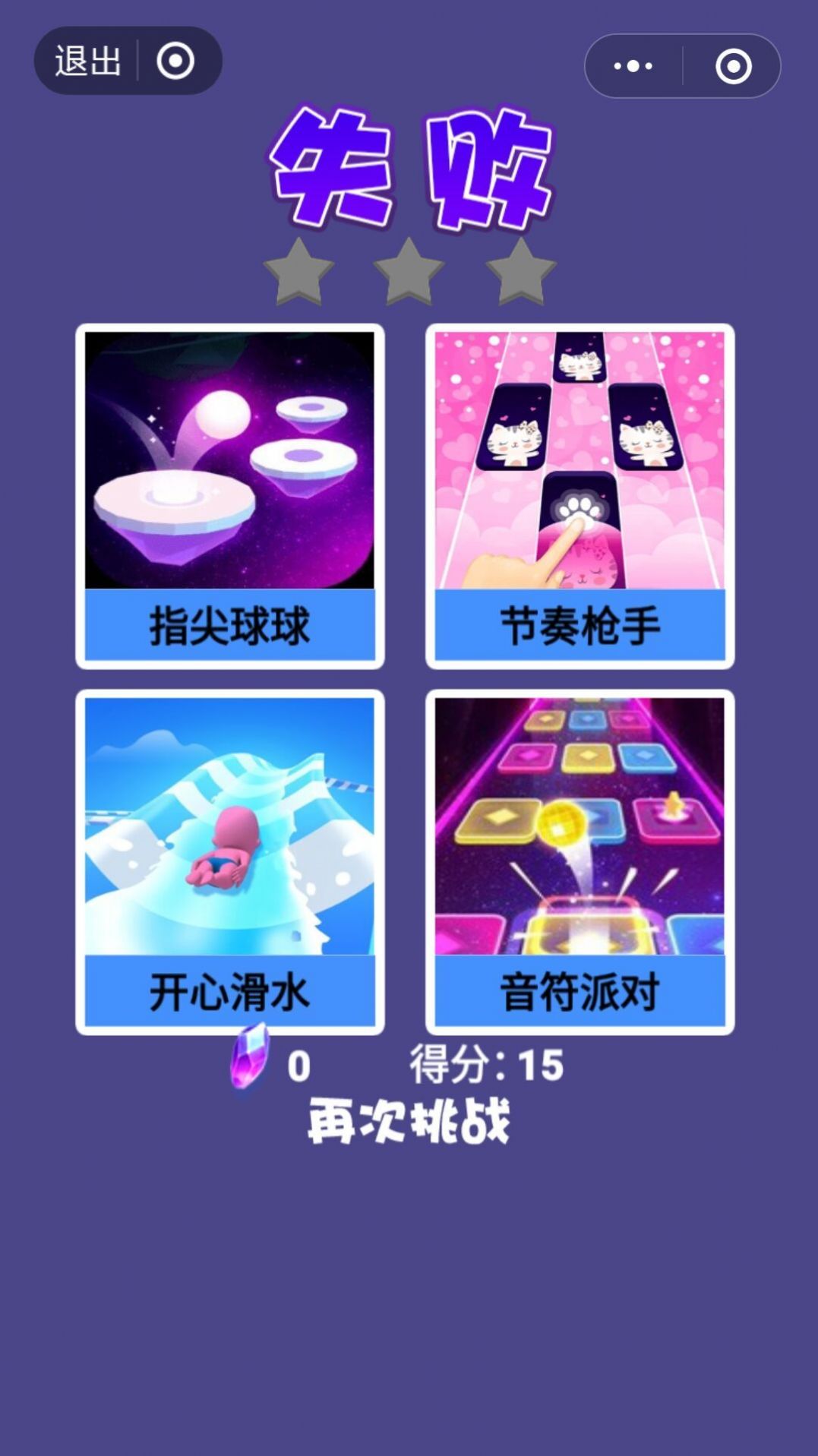The width and height of the screenshot is (818, 1456).
Task: Open the 指尖球球 game thumbnail
Action: 229,458
